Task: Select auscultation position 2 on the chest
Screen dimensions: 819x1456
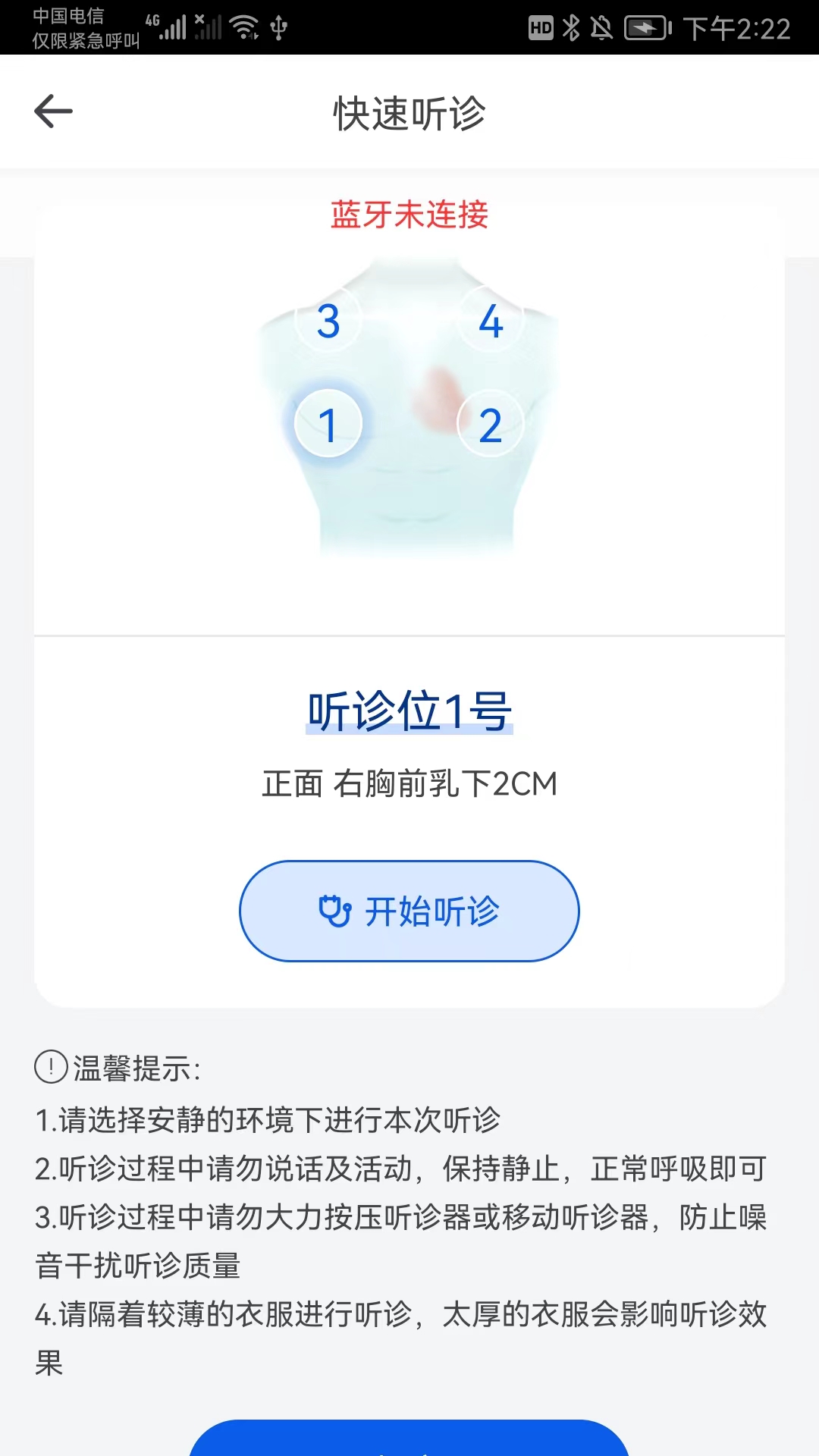Action: coord(491,423)
